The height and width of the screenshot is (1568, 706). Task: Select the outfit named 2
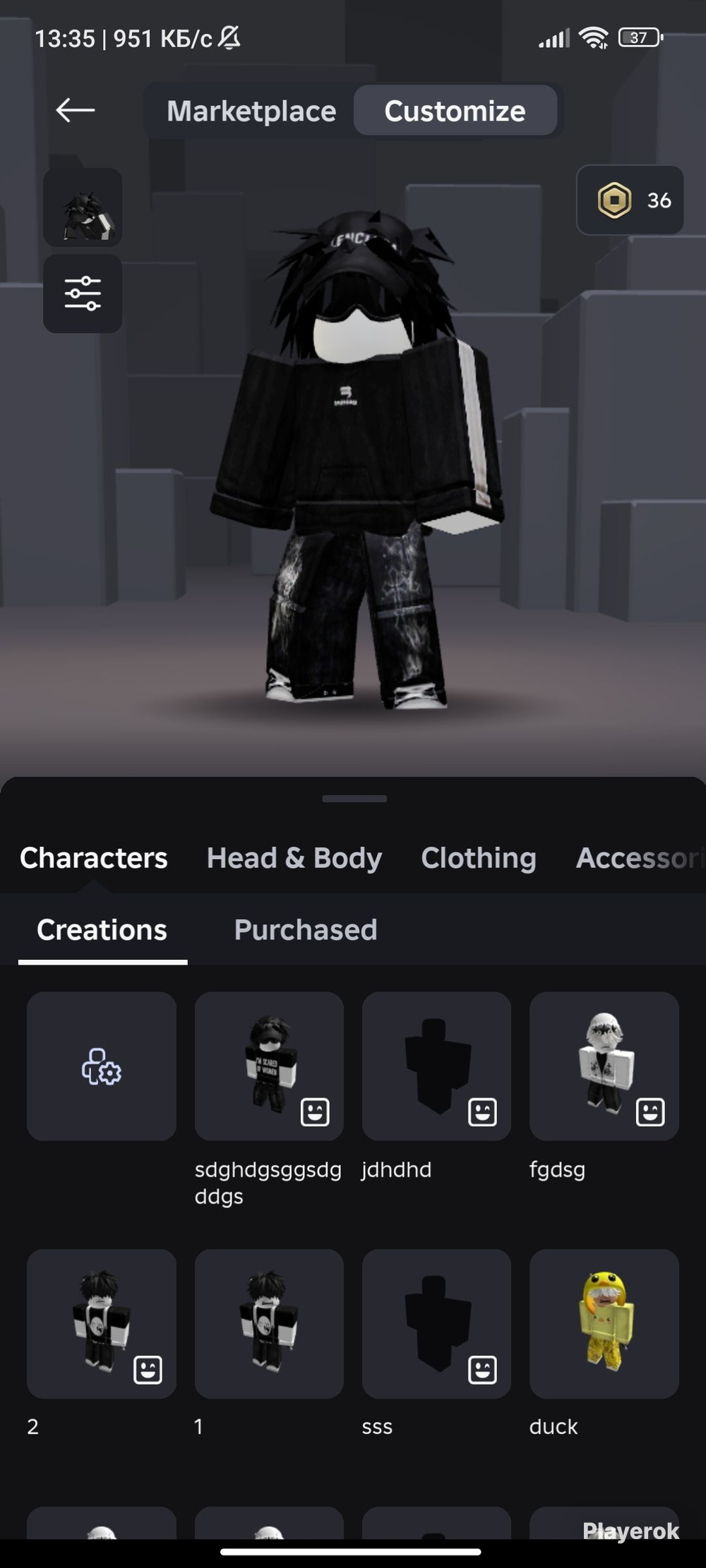point(102,1323)
